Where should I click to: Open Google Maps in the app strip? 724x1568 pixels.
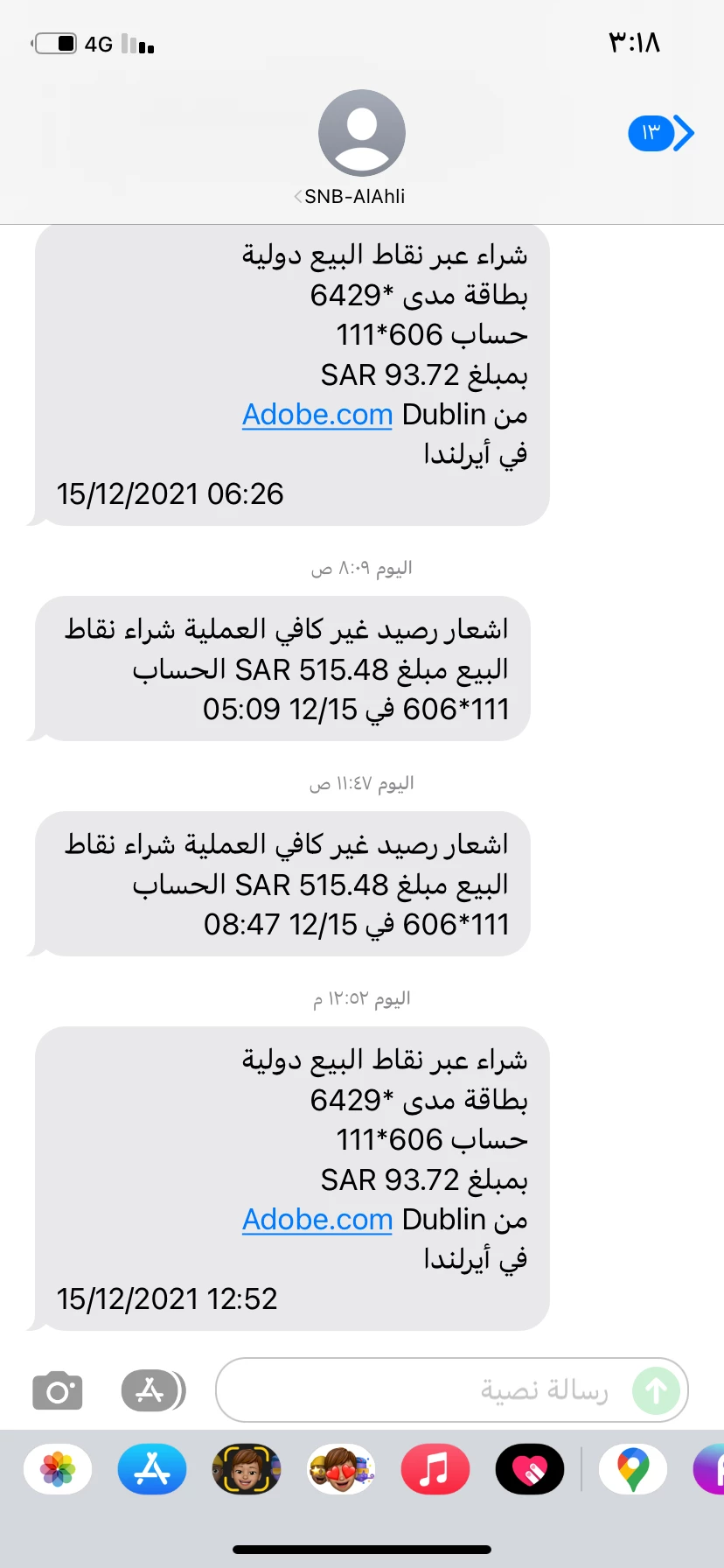[633, 1469]
